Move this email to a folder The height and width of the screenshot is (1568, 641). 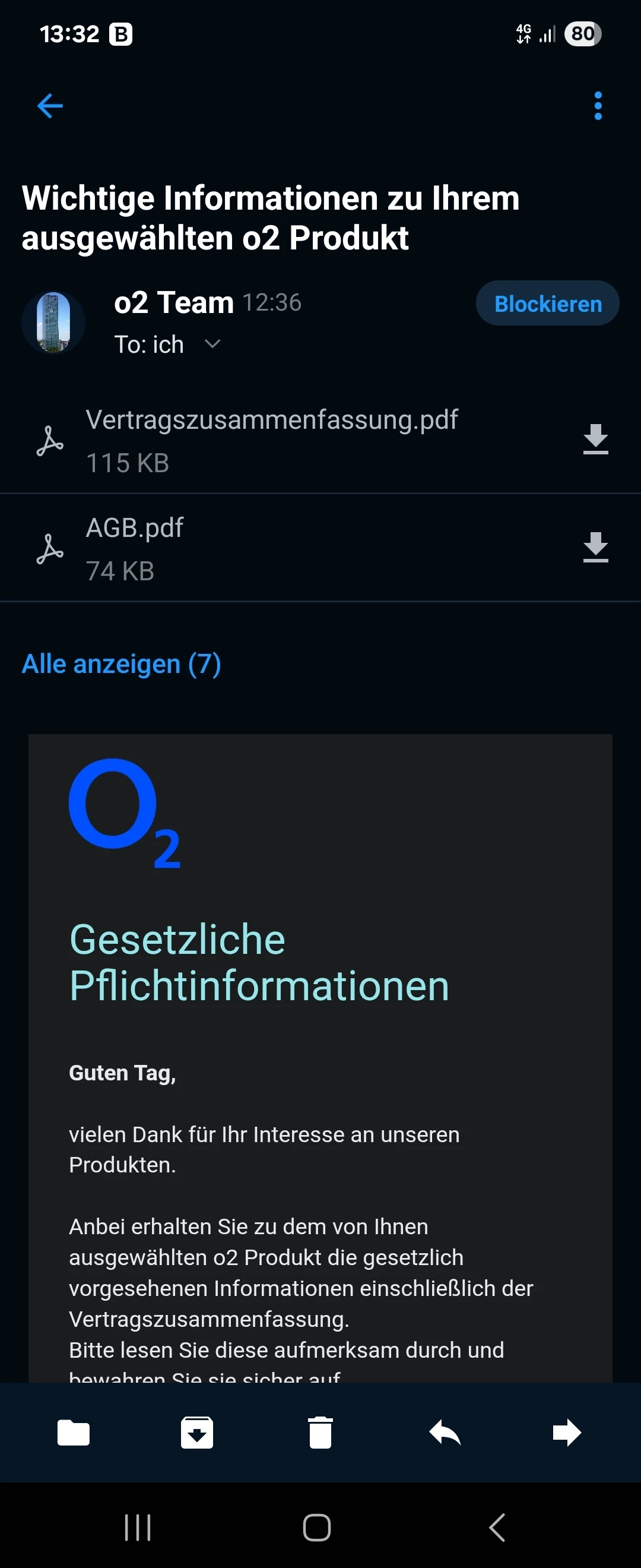(x=74, y=1432)
